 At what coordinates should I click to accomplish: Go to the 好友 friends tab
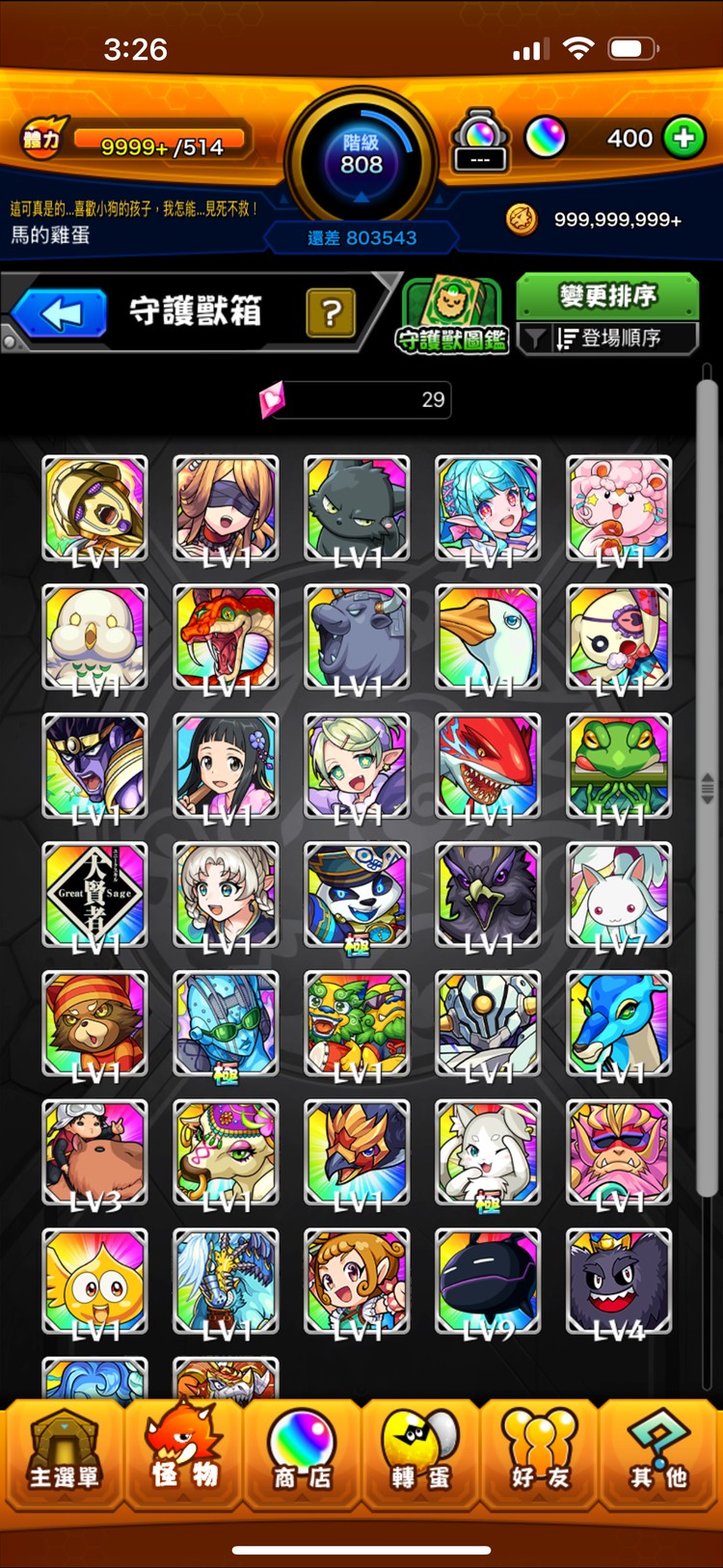540,1456
